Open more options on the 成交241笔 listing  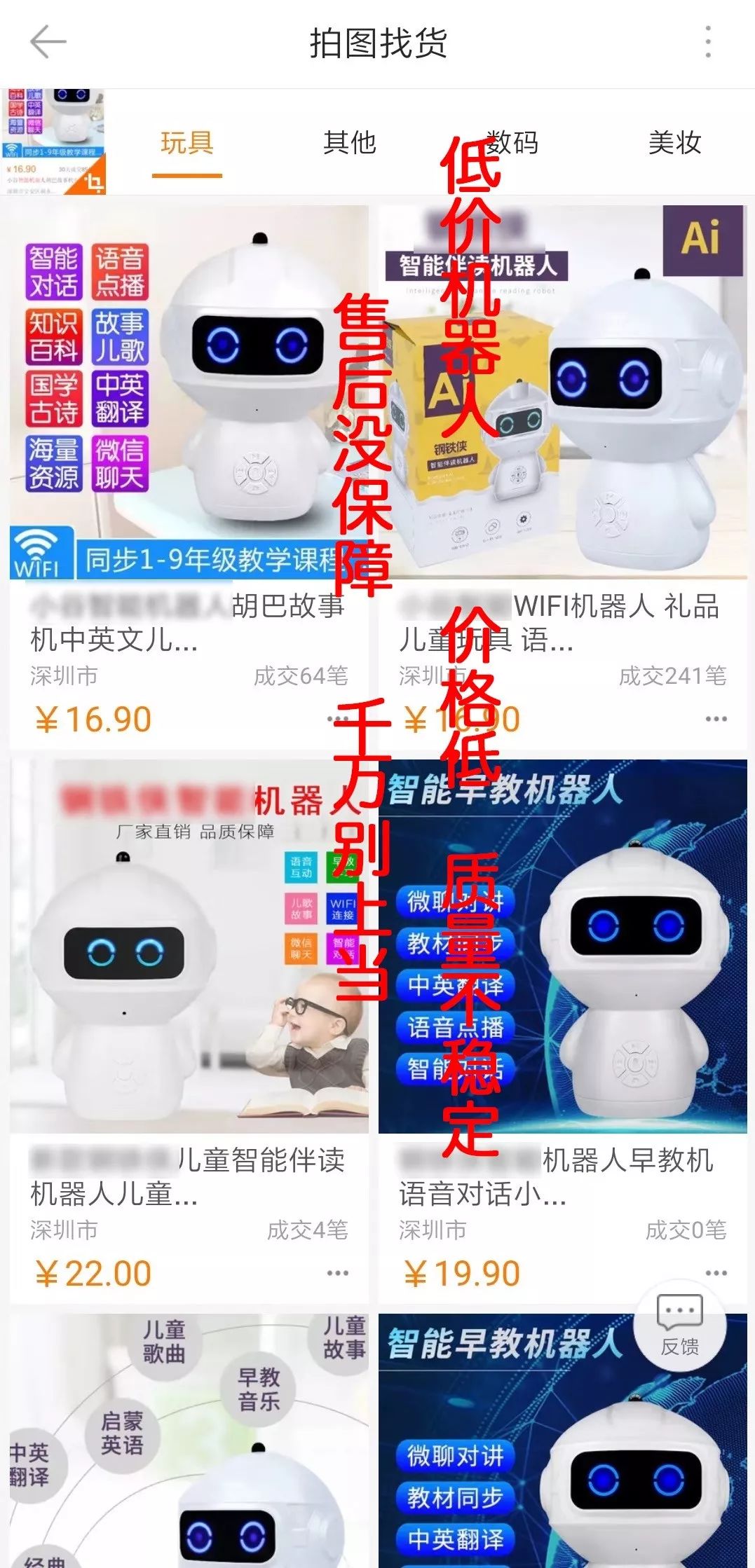pyautogui.click(x=716, y=720)
